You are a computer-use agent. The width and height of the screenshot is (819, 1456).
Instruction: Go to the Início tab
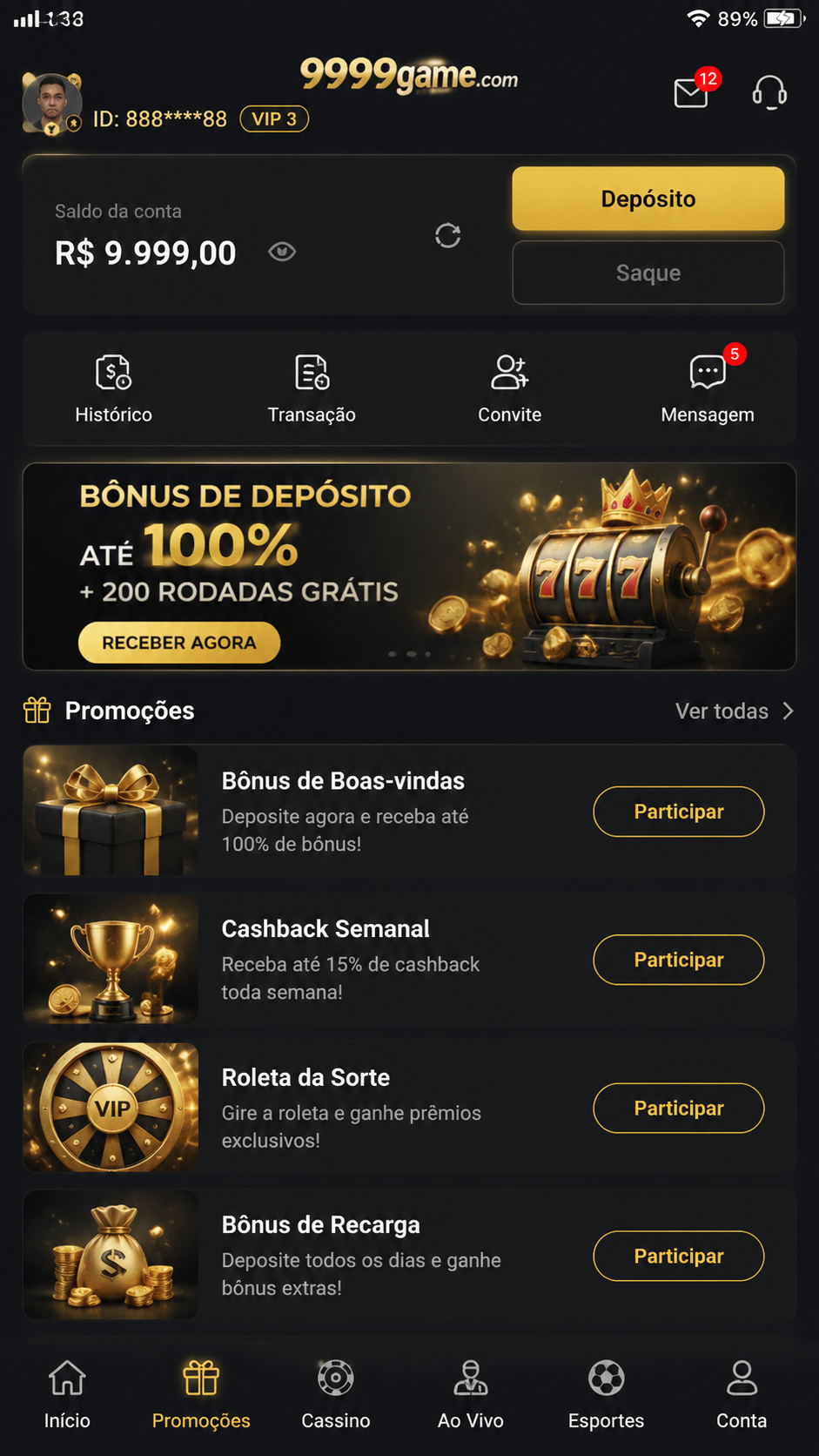pos(67,1395)
